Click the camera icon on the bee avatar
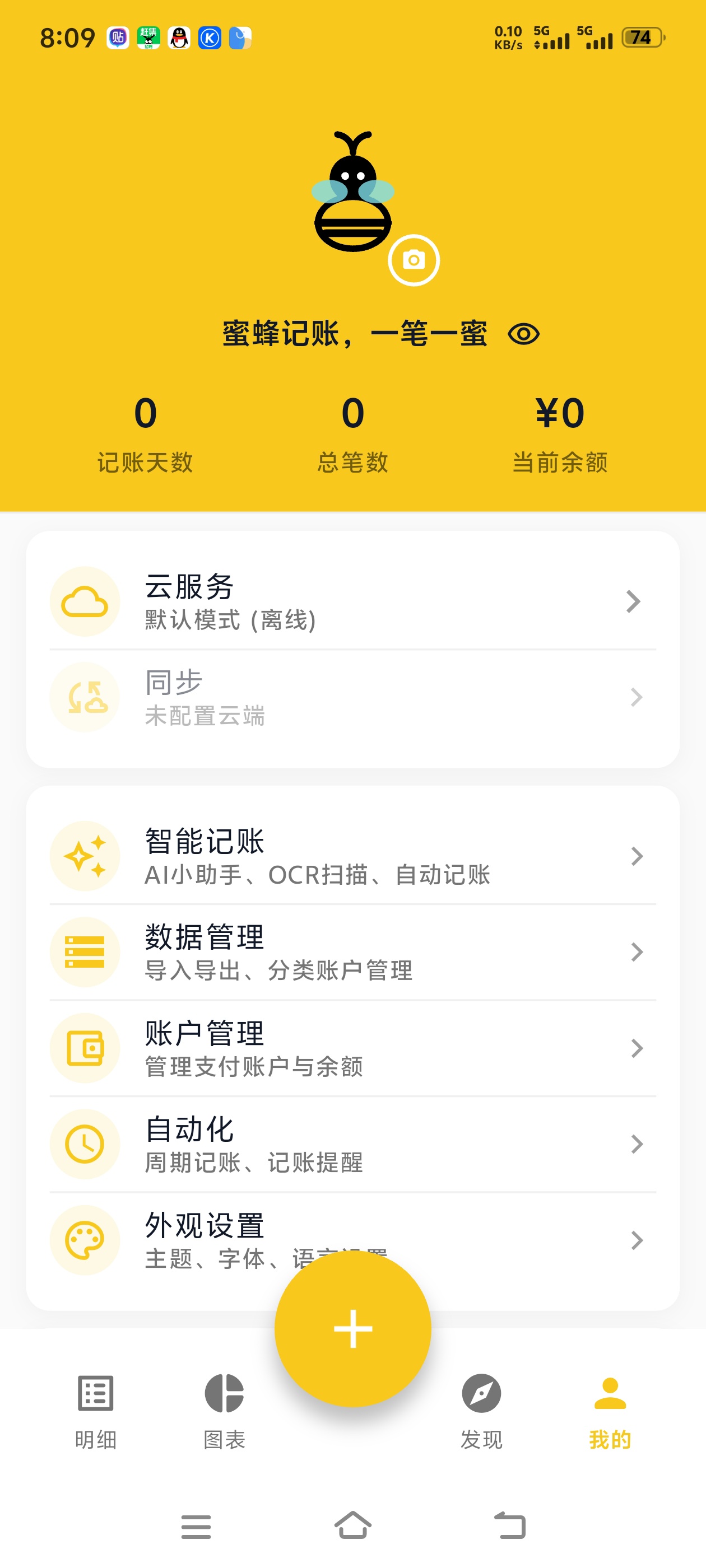The height and width of the screenshot is (1568, 706). coord(414,260)
